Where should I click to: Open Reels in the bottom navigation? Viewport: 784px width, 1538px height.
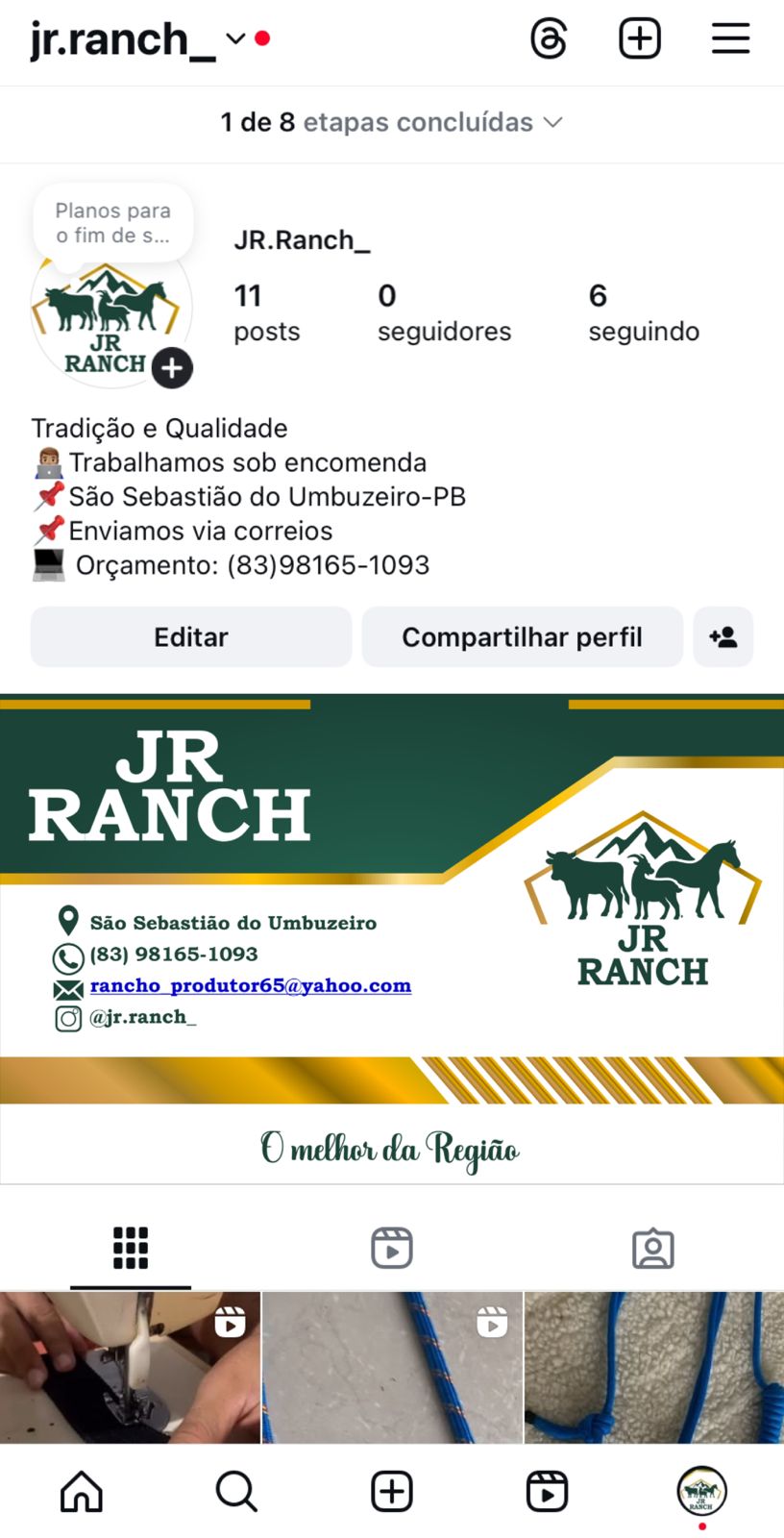coord(548,1491)
